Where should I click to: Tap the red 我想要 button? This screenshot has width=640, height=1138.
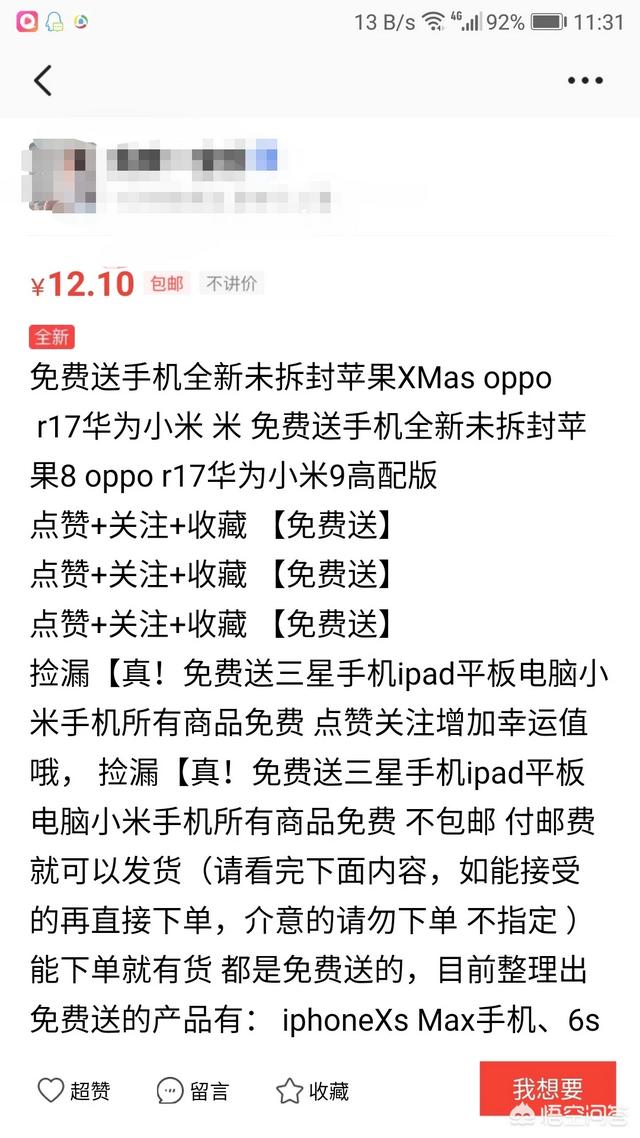click(548, 1090)
